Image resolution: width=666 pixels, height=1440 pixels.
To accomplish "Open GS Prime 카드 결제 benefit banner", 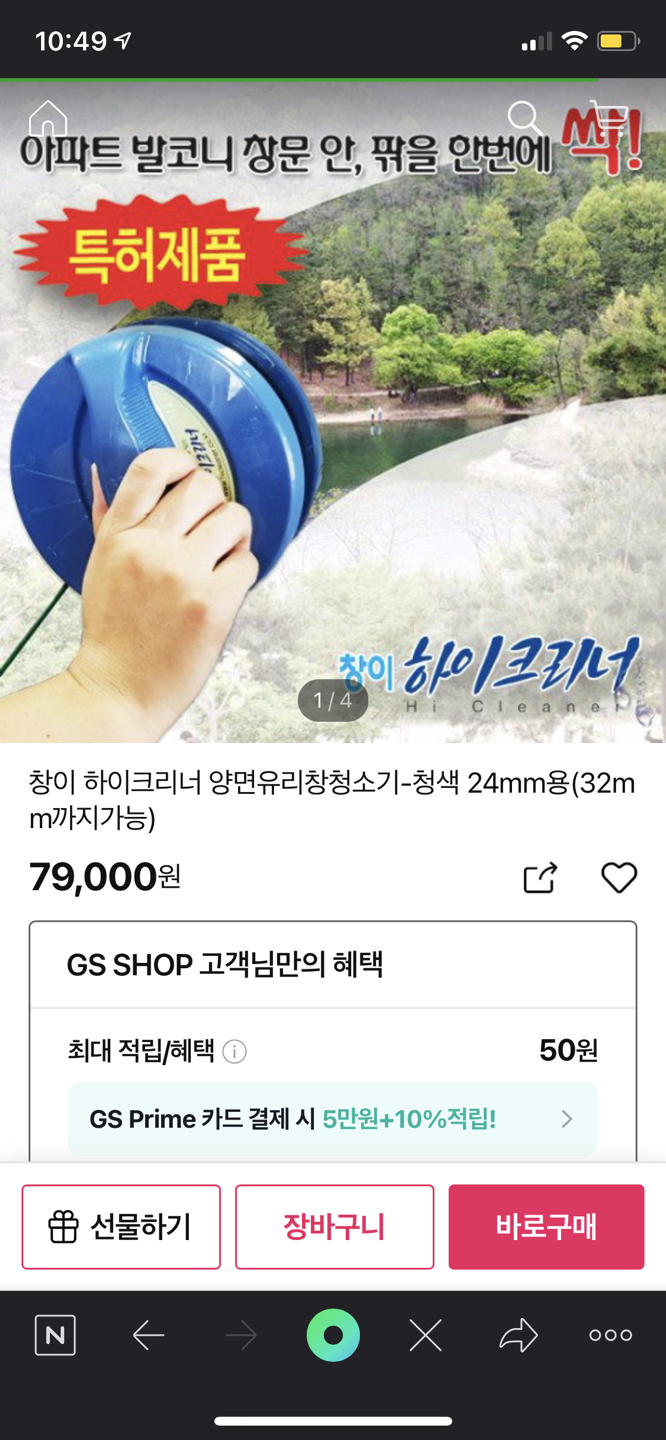I will (332, 1118).
